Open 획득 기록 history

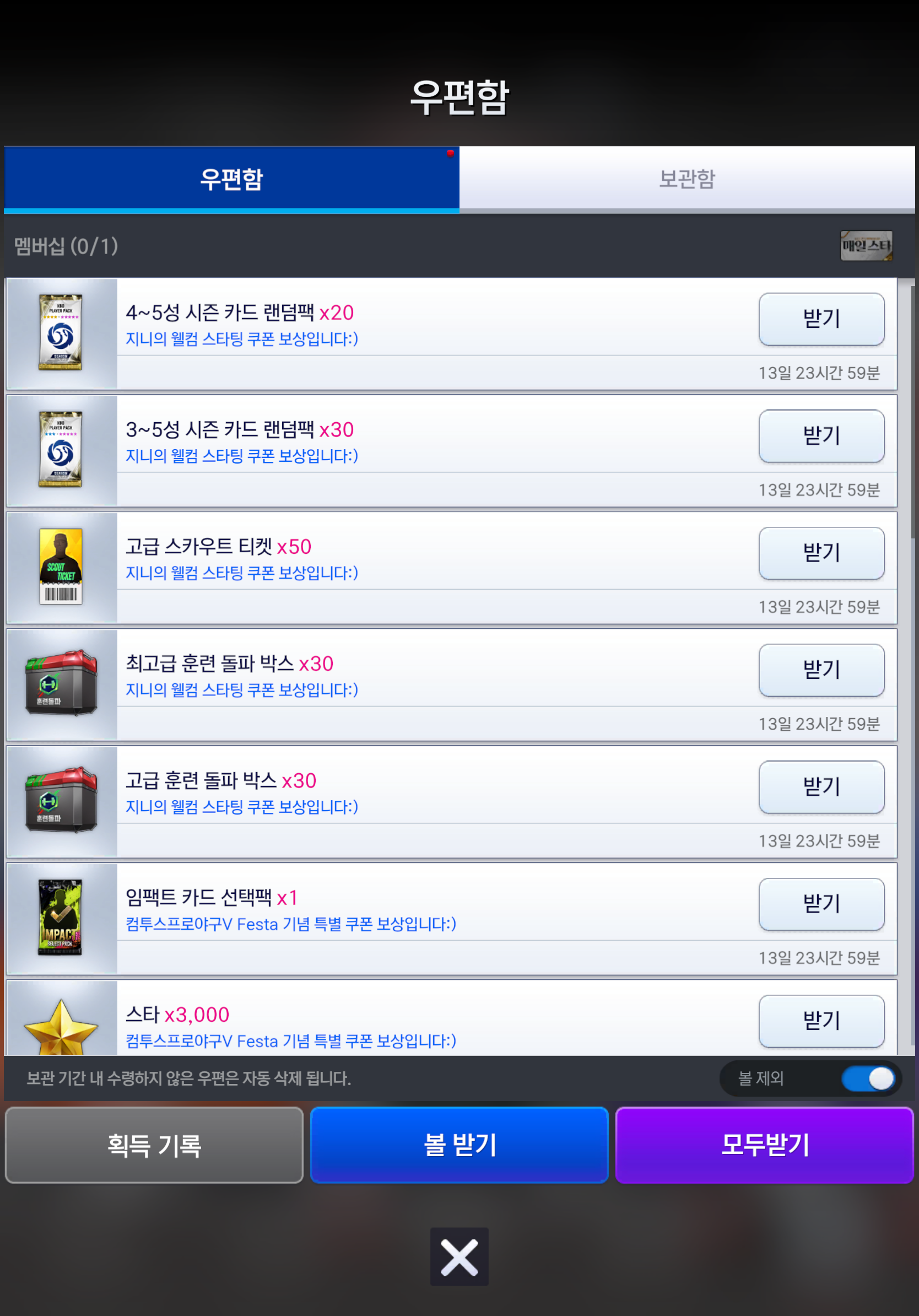(154, 1145)
